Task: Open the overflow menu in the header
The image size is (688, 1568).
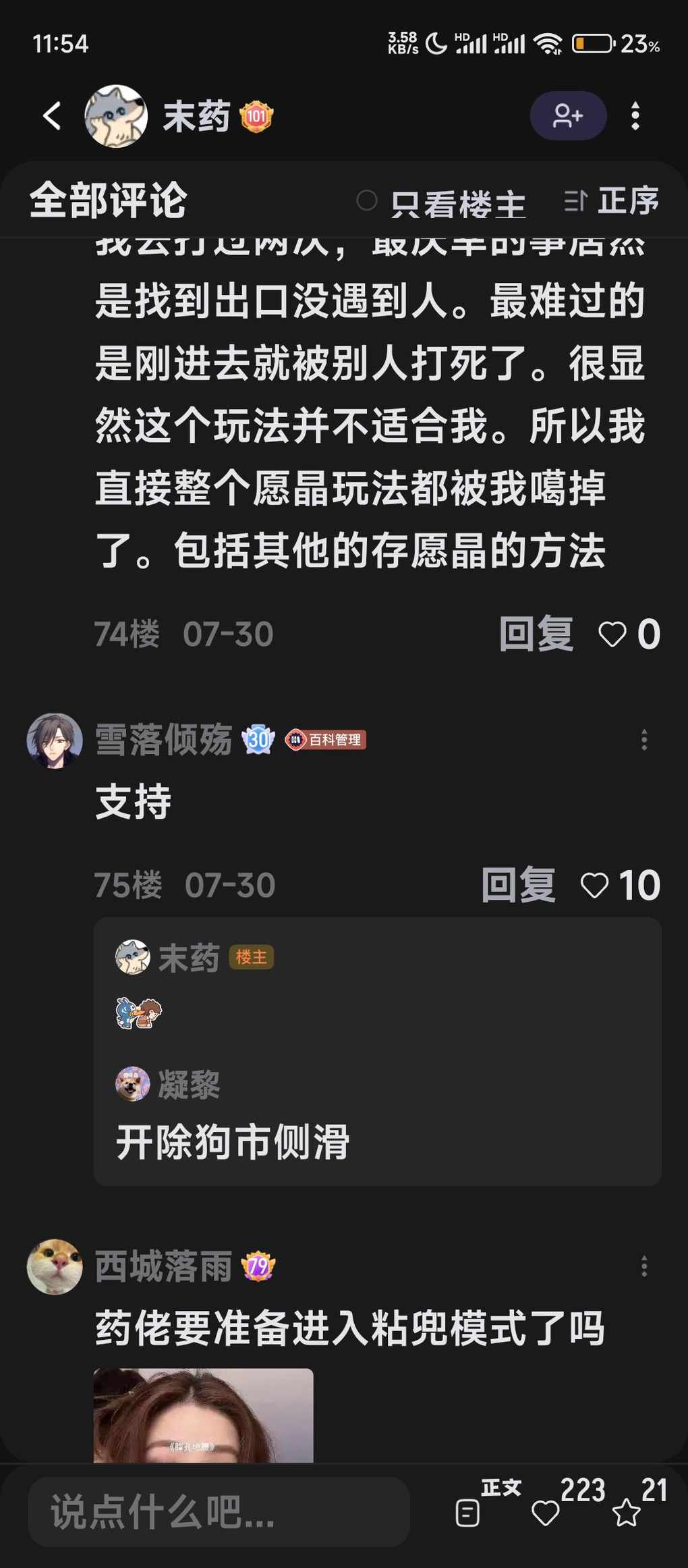Action: click(x=635, y=116)
